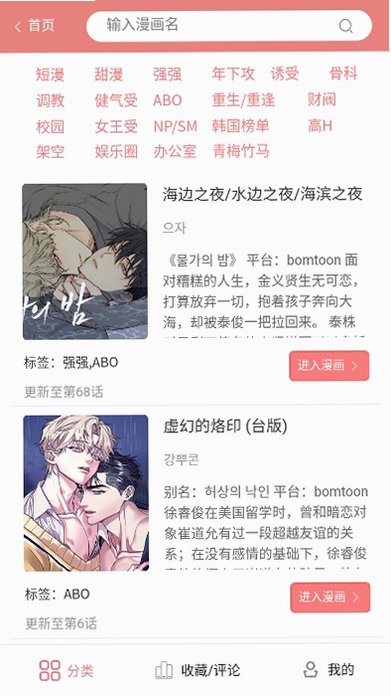Select the 娱乐圈 tag
This screenshot has height=696, width=391.
tap(116, 152)
